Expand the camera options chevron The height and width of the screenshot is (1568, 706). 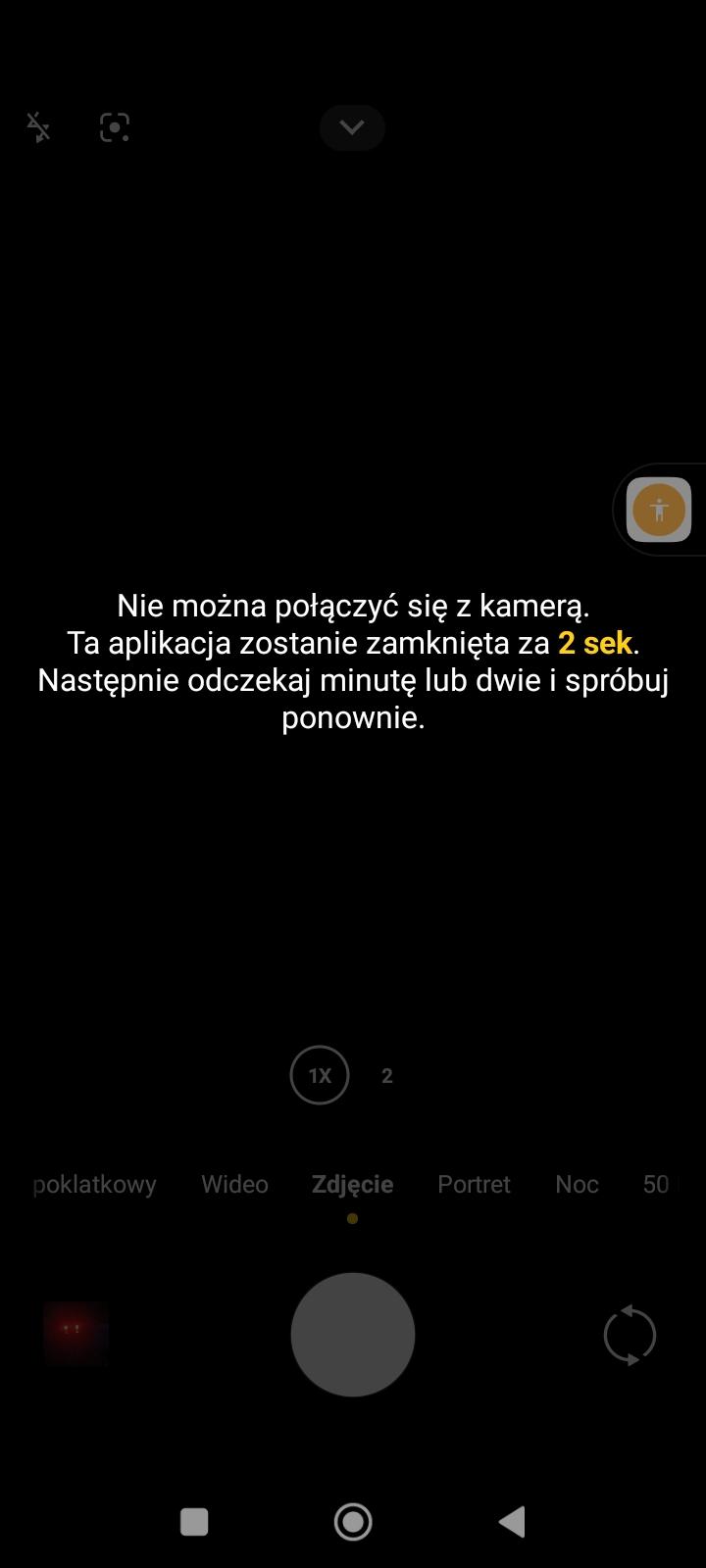[352, 127]
